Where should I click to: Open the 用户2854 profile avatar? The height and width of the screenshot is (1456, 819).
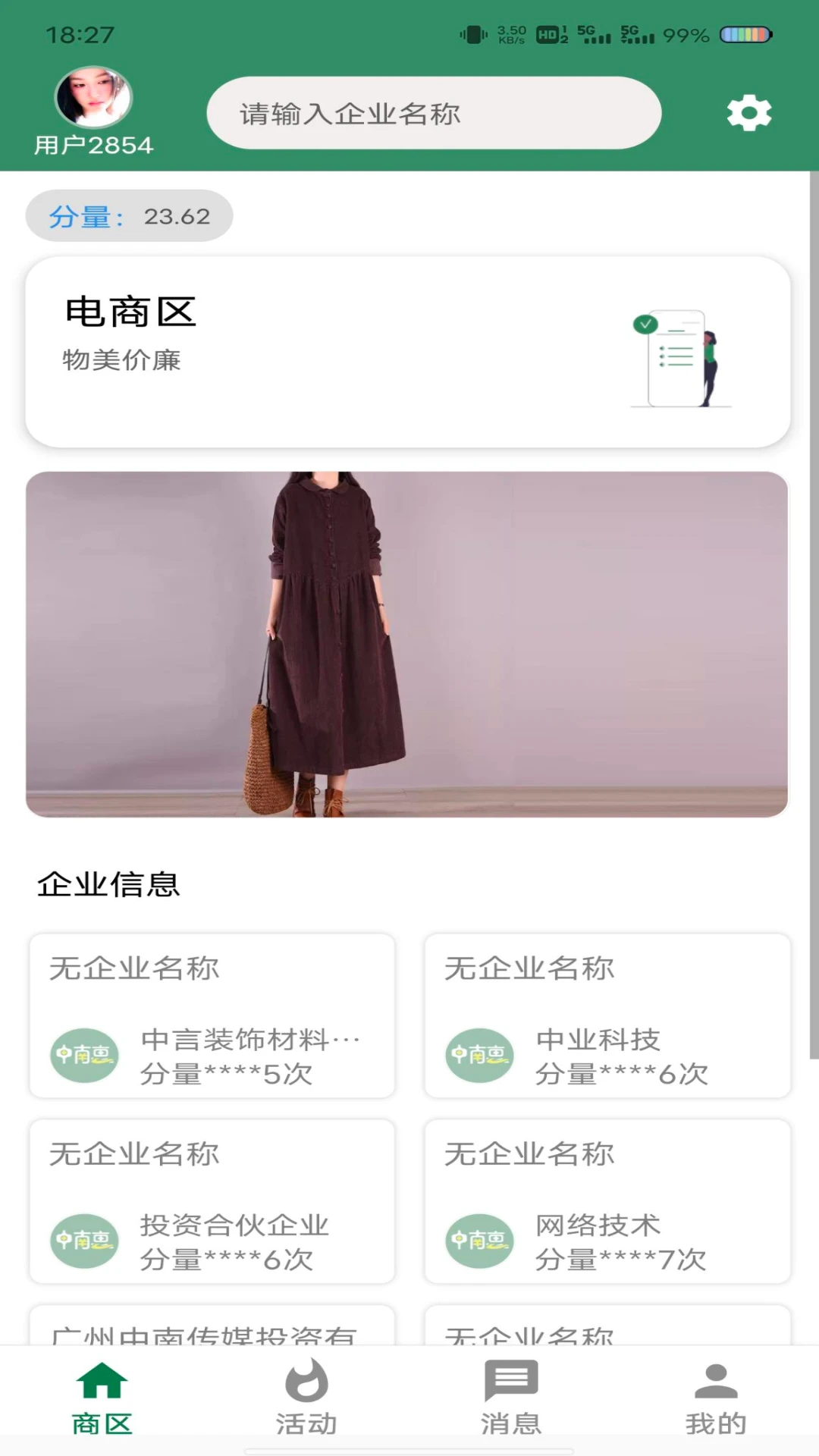coord(93,99)
